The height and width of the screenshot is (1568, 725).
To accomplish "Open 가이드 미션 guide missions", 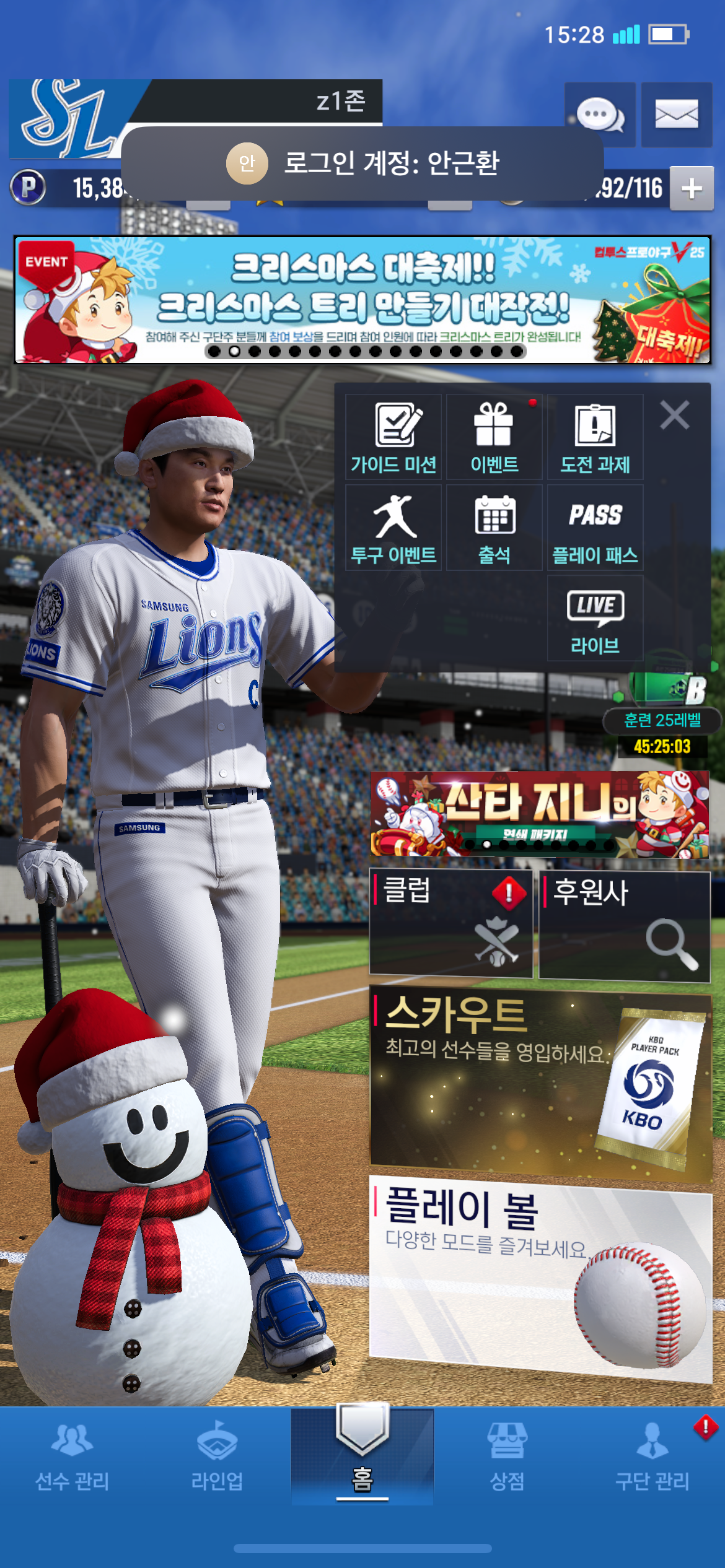I will 393,437.
